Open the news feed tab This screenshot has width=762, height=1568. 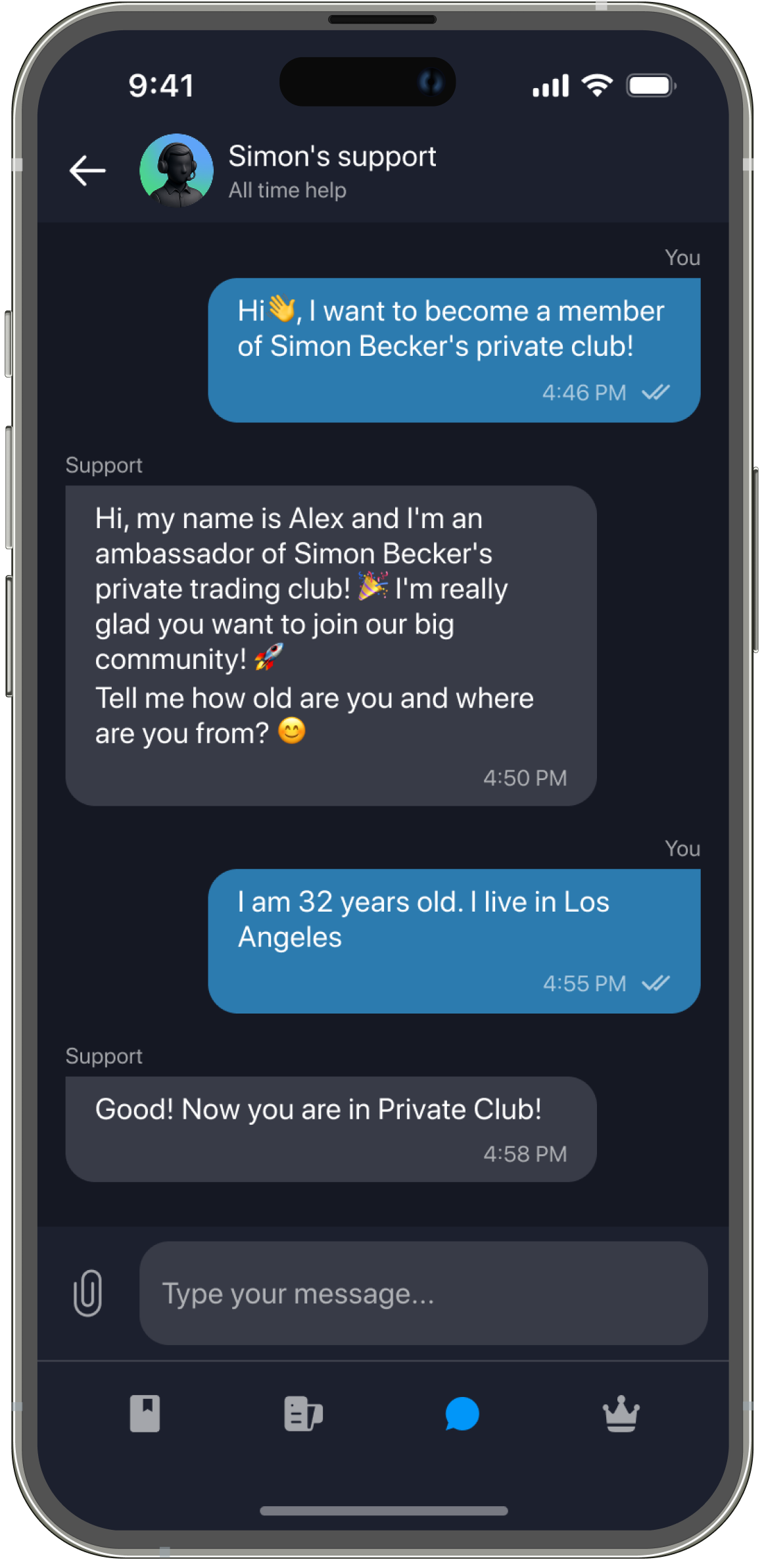(303, 1413)
